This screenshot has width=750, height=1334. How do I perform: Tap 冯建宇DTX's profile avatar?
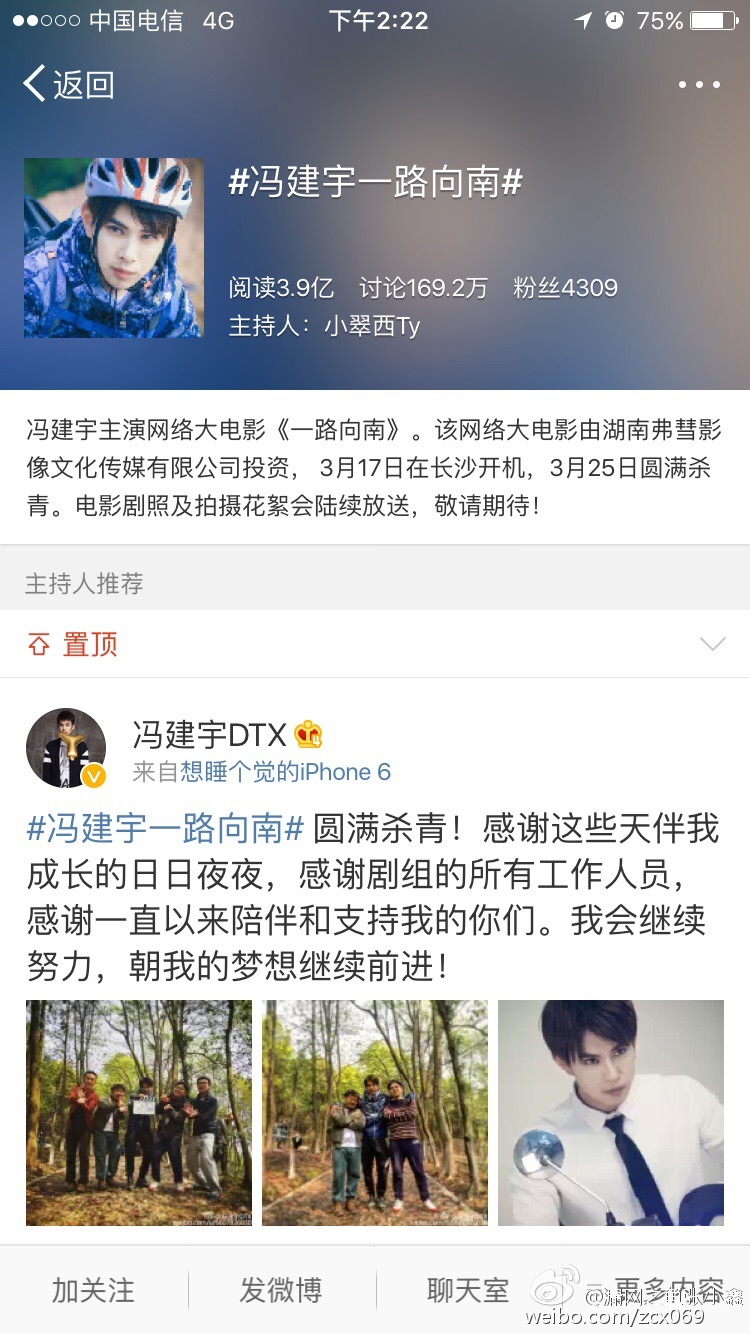(x=66, y=747)
